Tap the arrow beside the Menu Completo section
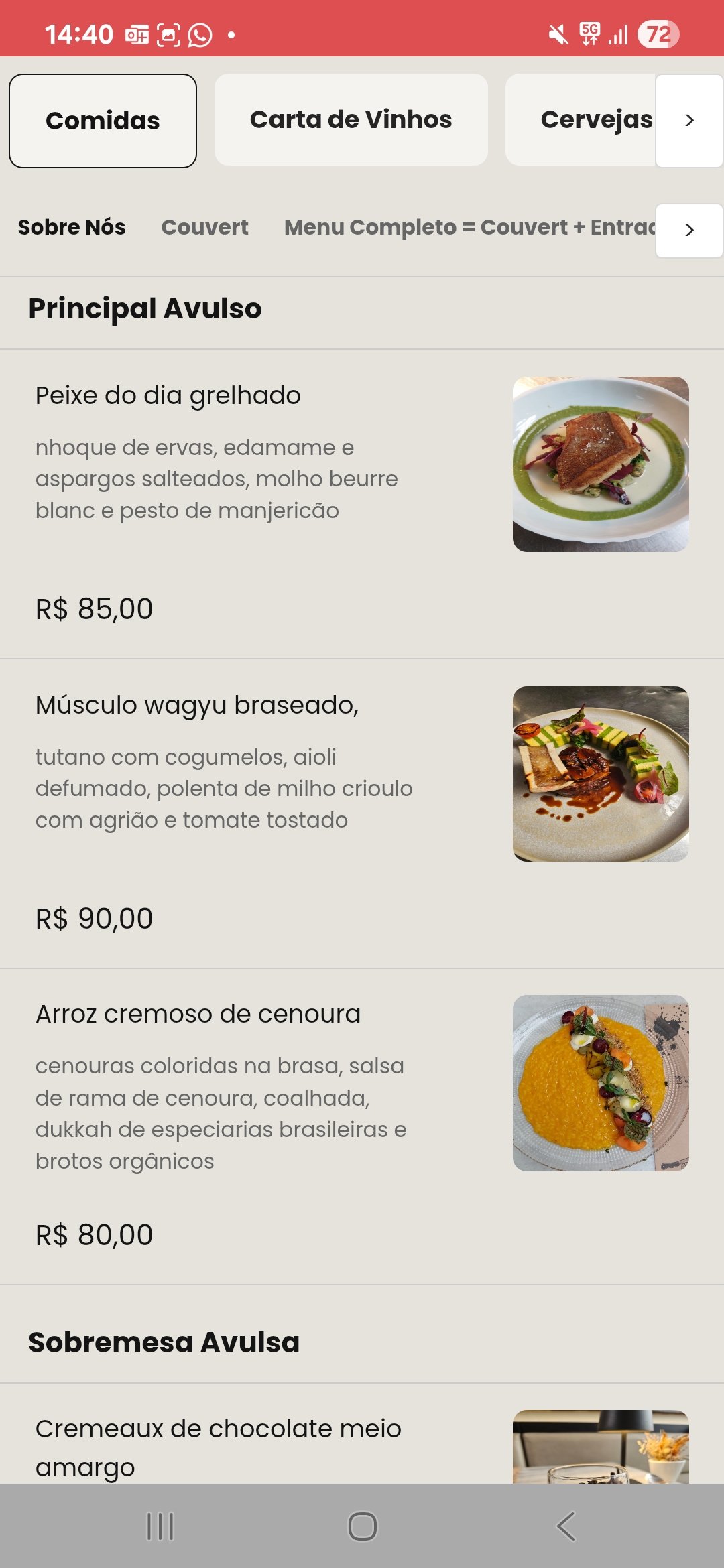 click(x=689, y=231)
